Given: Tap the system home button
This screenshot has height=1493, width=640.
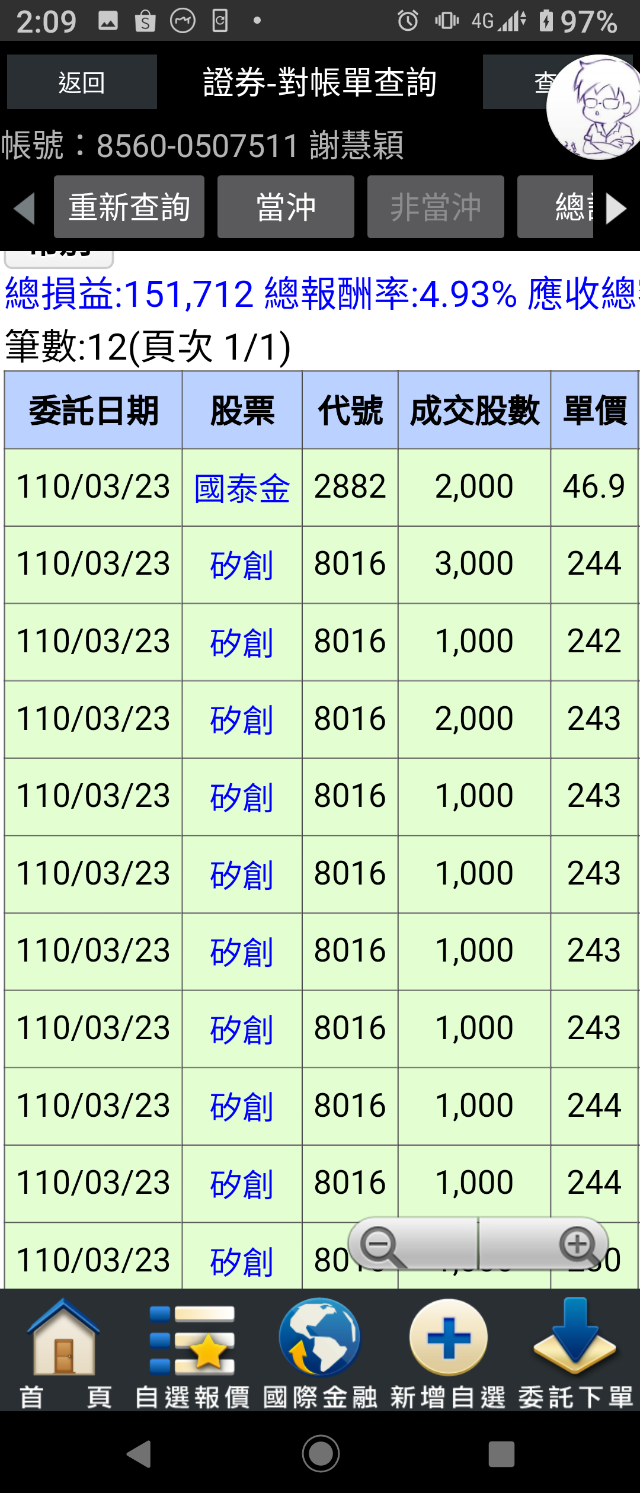Looking at the screenshot, I should pyautogui.click(x=320, y=1453).
